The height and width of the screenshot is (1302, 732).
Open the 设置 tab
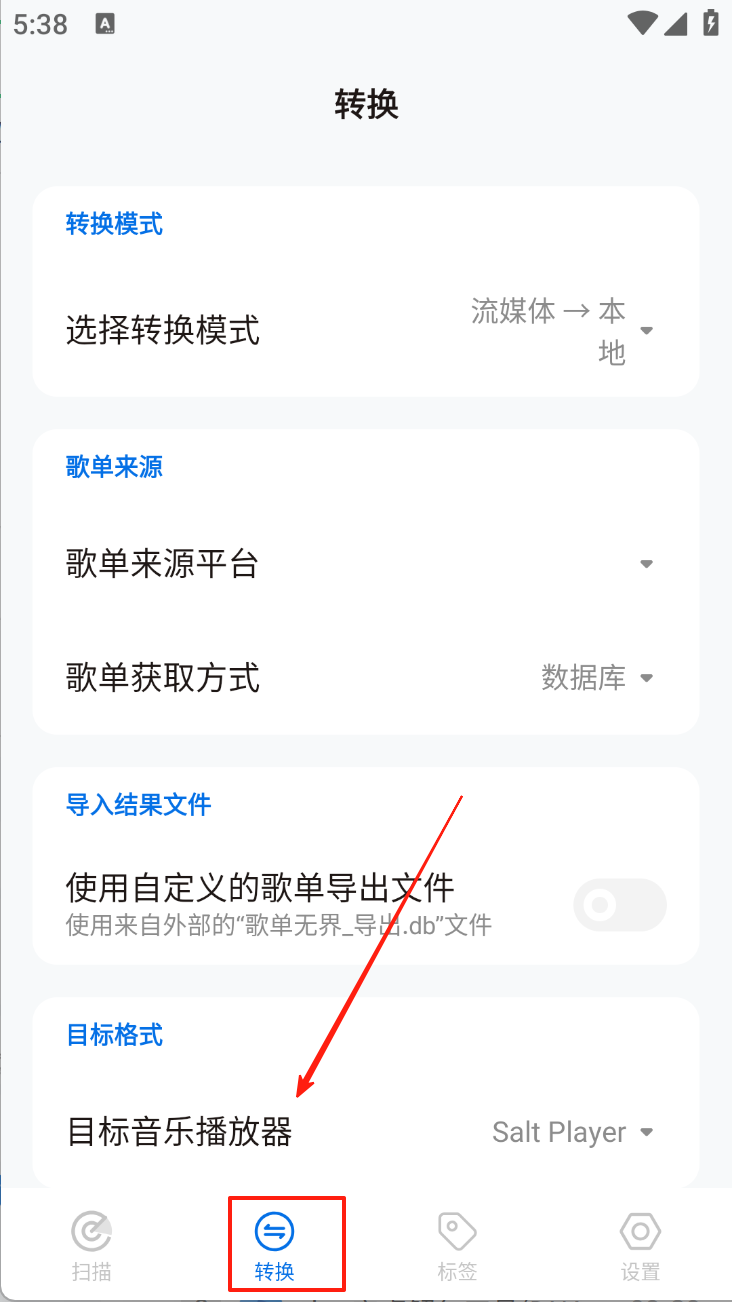point(640,1245)
